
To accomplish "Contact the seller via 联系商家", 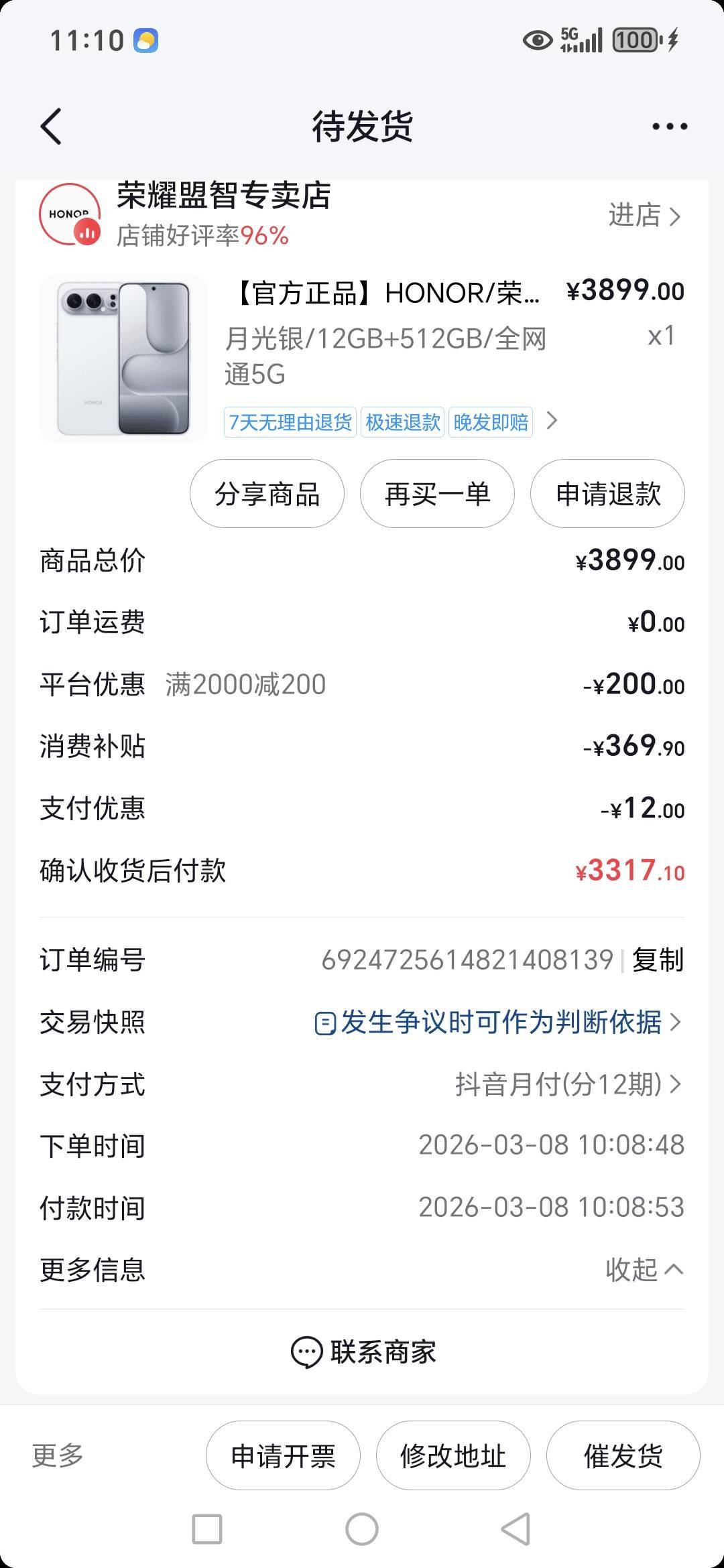I will [x=363, y=1352].
